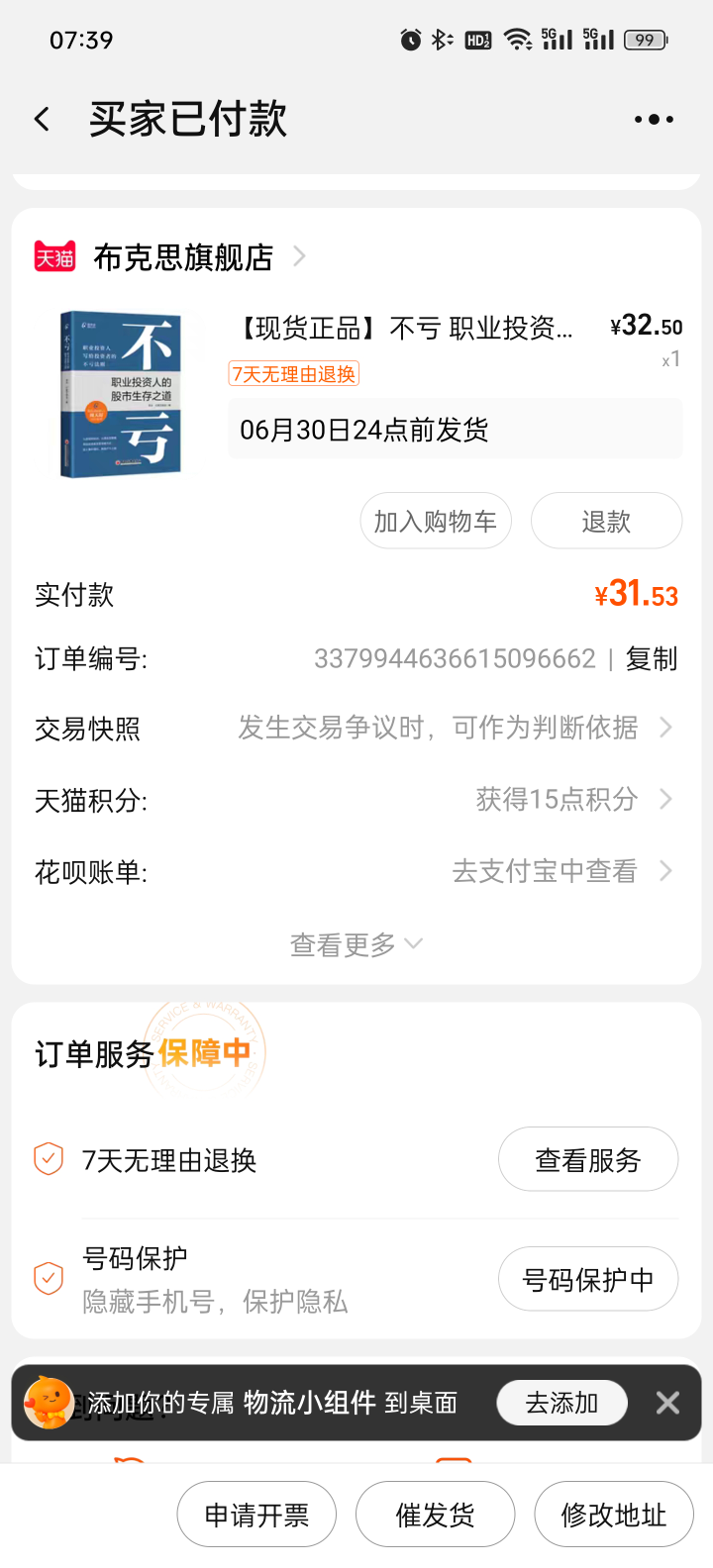
Task: View the 天猫积分 points earned row
Action: [x=356, y=800]
